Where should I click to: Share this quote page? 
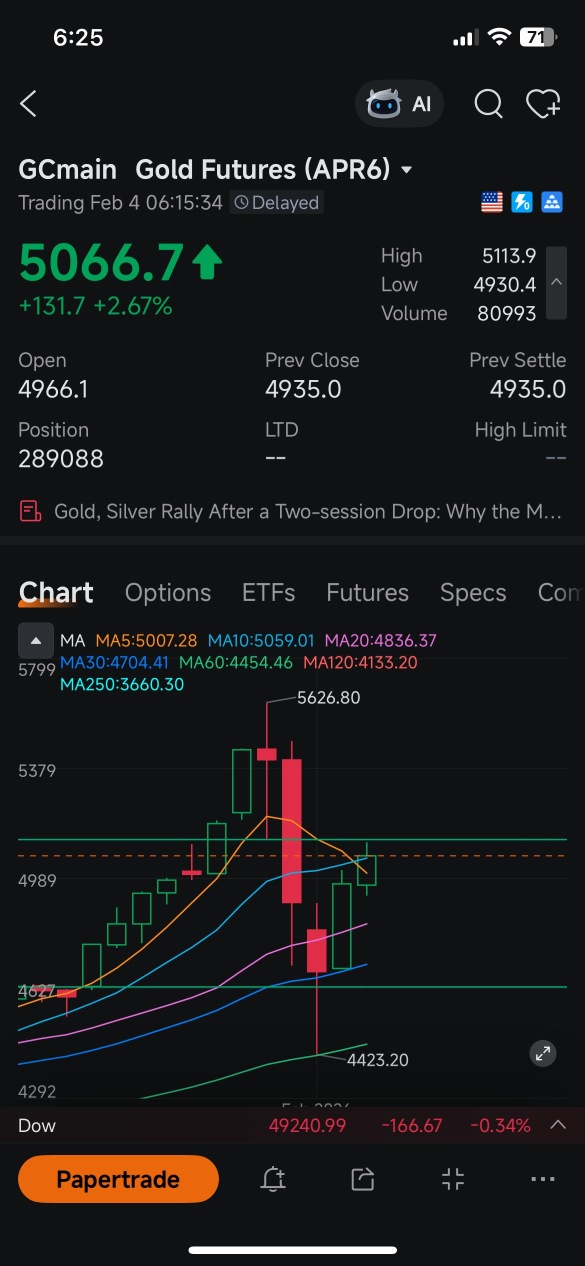(363, 1179)
